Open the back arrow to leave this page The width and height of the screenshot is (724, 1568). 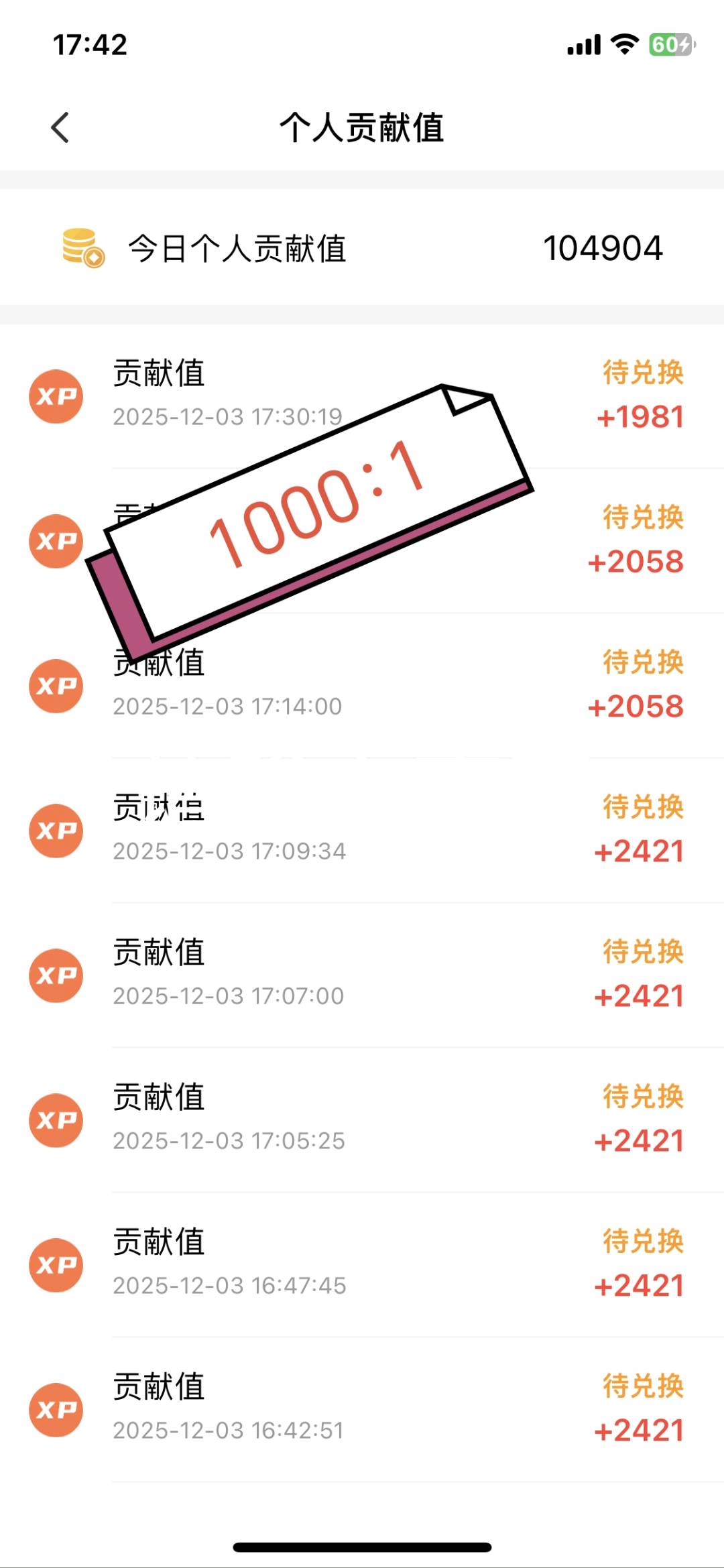click(60, 127)
